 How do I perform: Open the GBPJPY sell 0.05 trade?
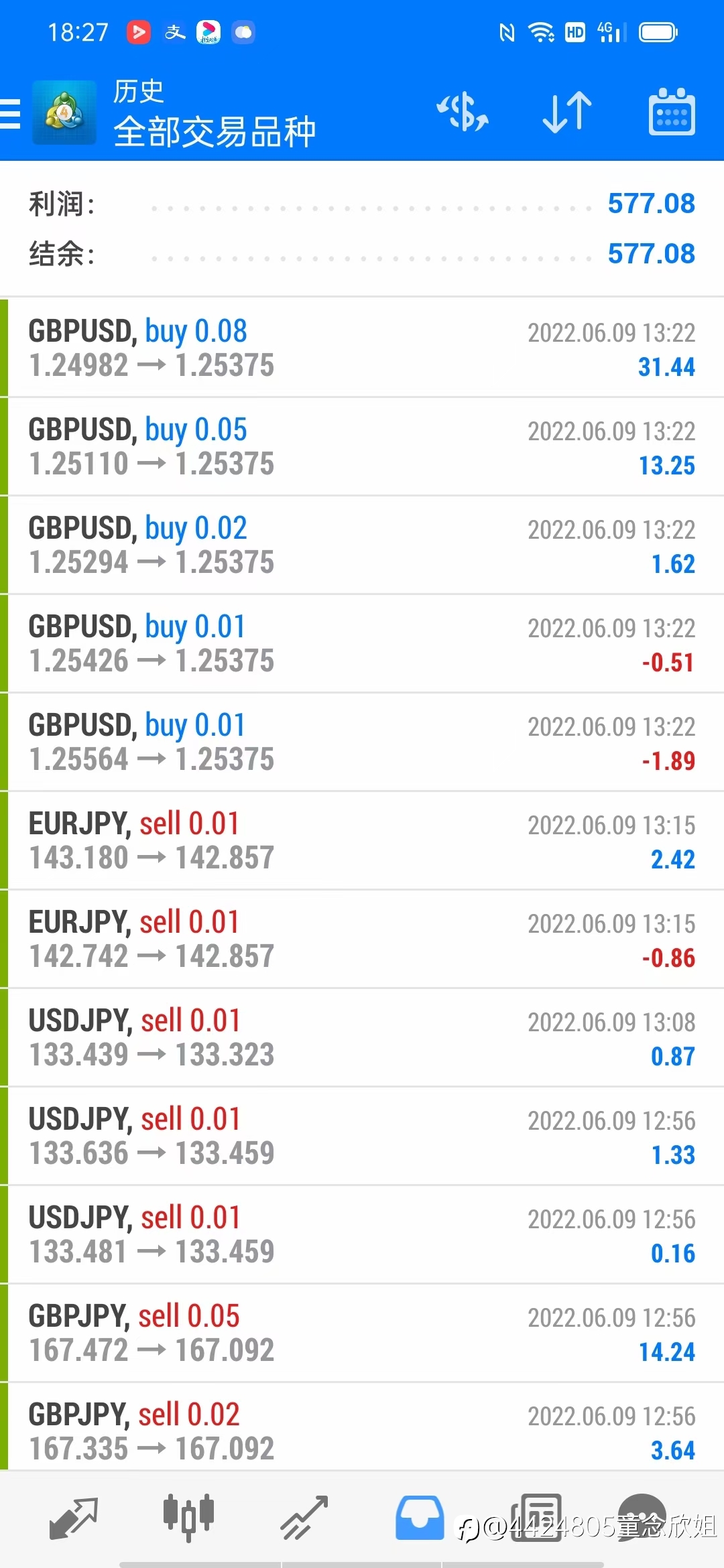(362, 1333)
